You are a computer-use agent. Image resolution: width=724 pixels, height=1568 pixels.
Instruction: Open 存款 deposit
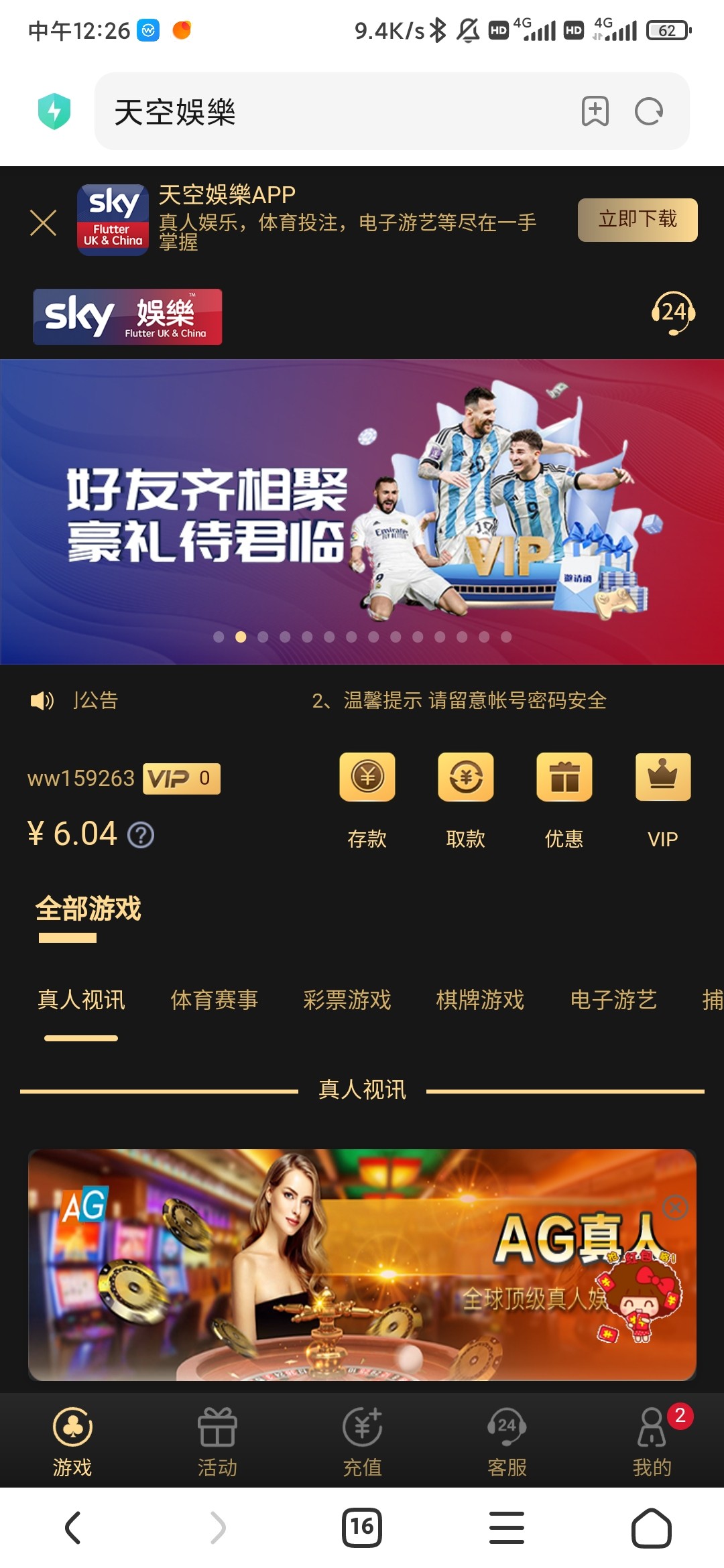[367, 777]
